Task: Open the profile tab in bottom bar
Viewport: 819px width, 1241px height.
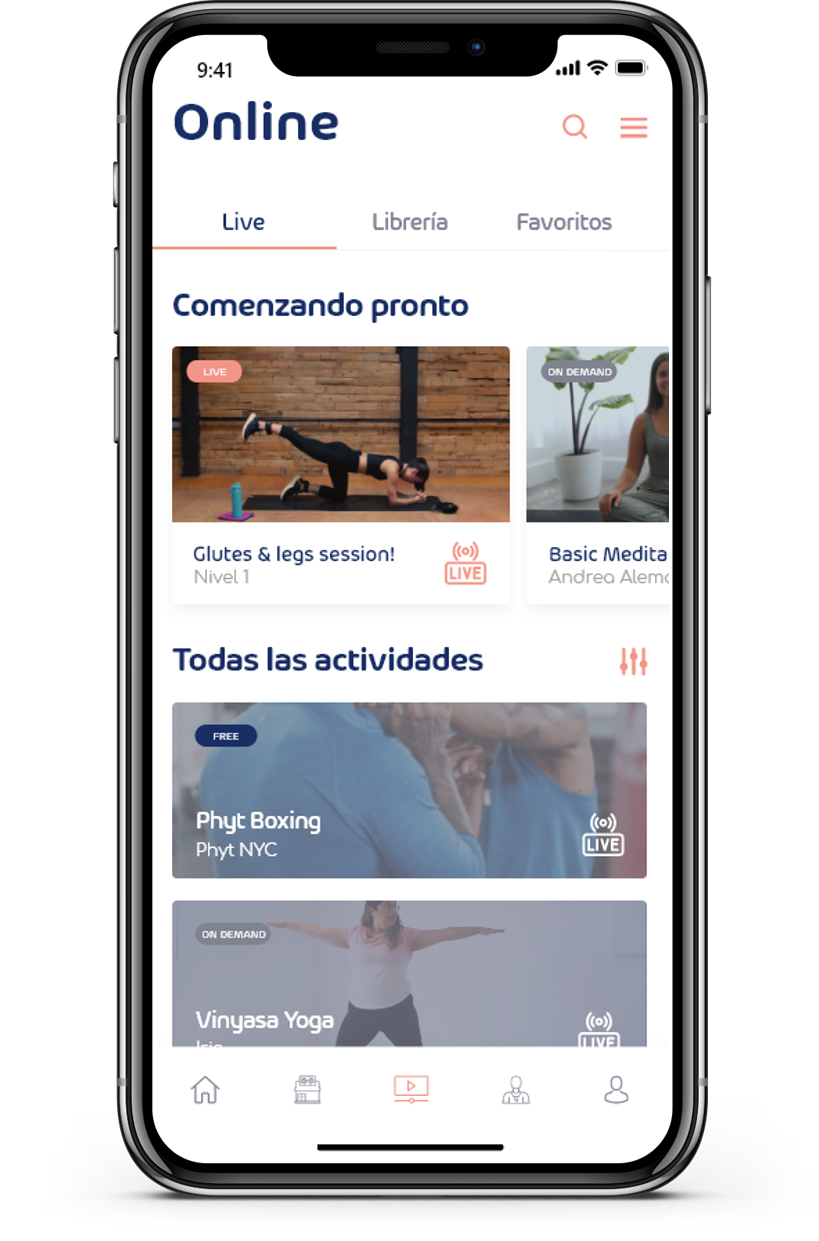Action: [x=616, y=1089]
